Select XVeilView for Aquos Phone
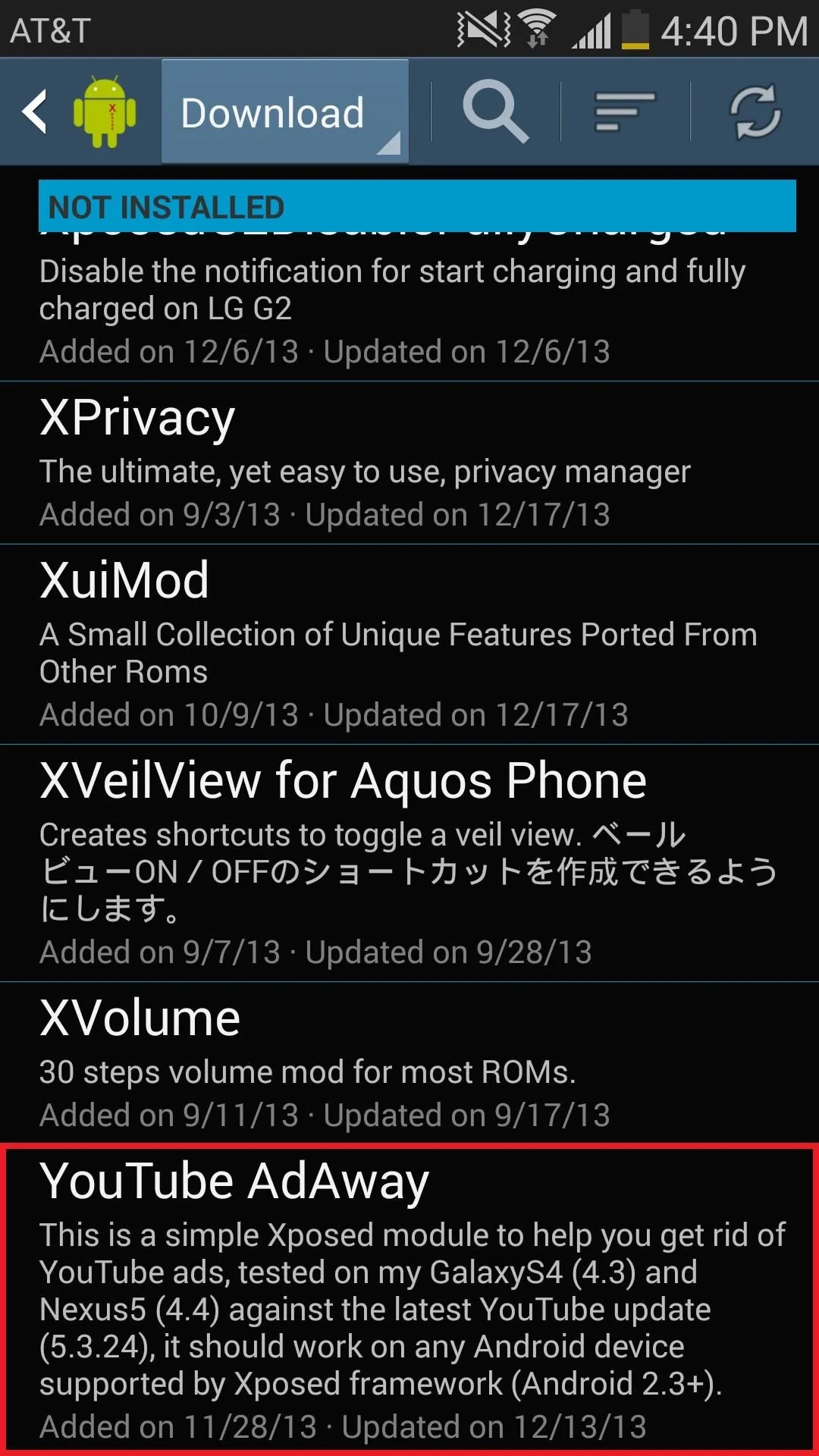 point(409,863)
